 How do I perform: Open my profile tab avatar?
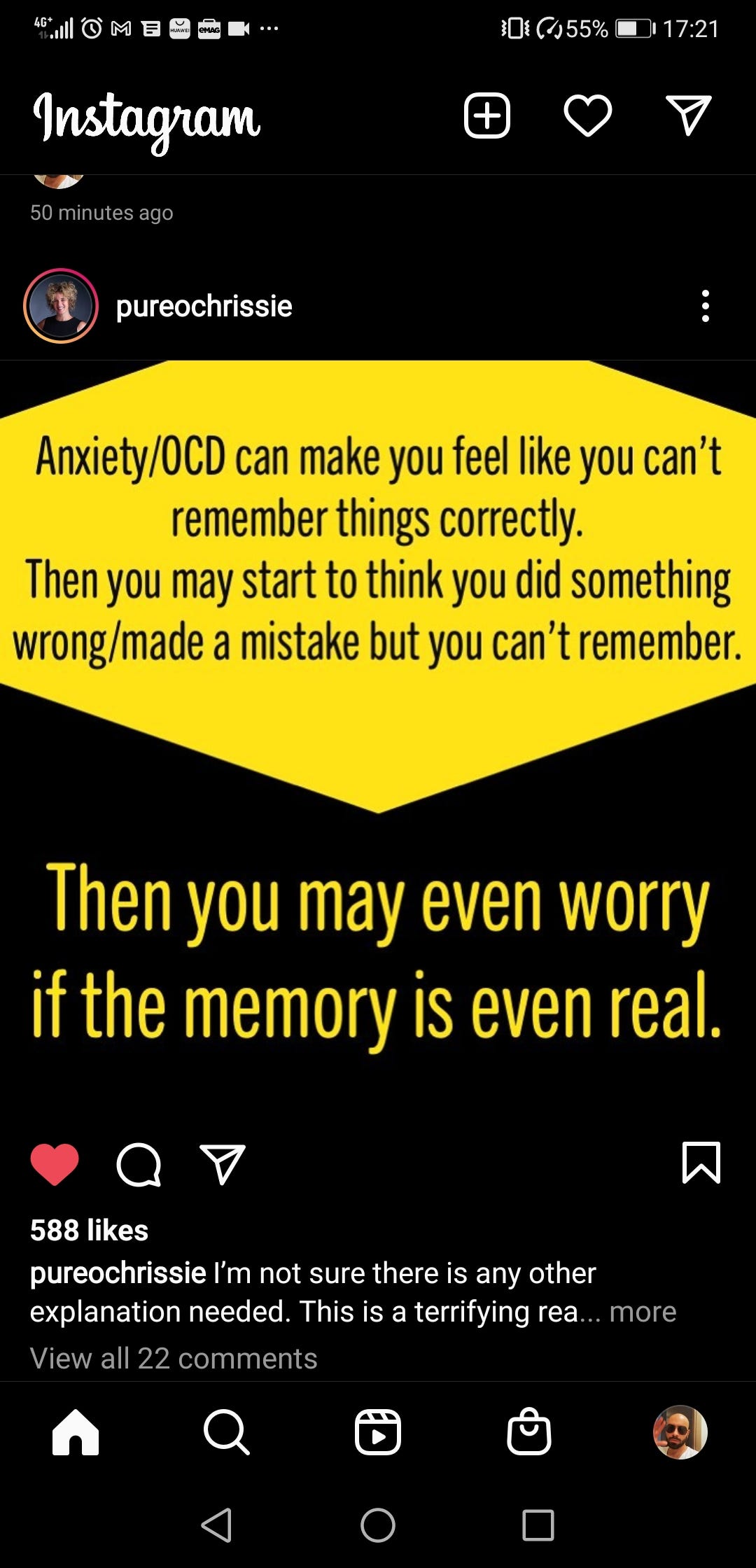tap(680, 1432)
